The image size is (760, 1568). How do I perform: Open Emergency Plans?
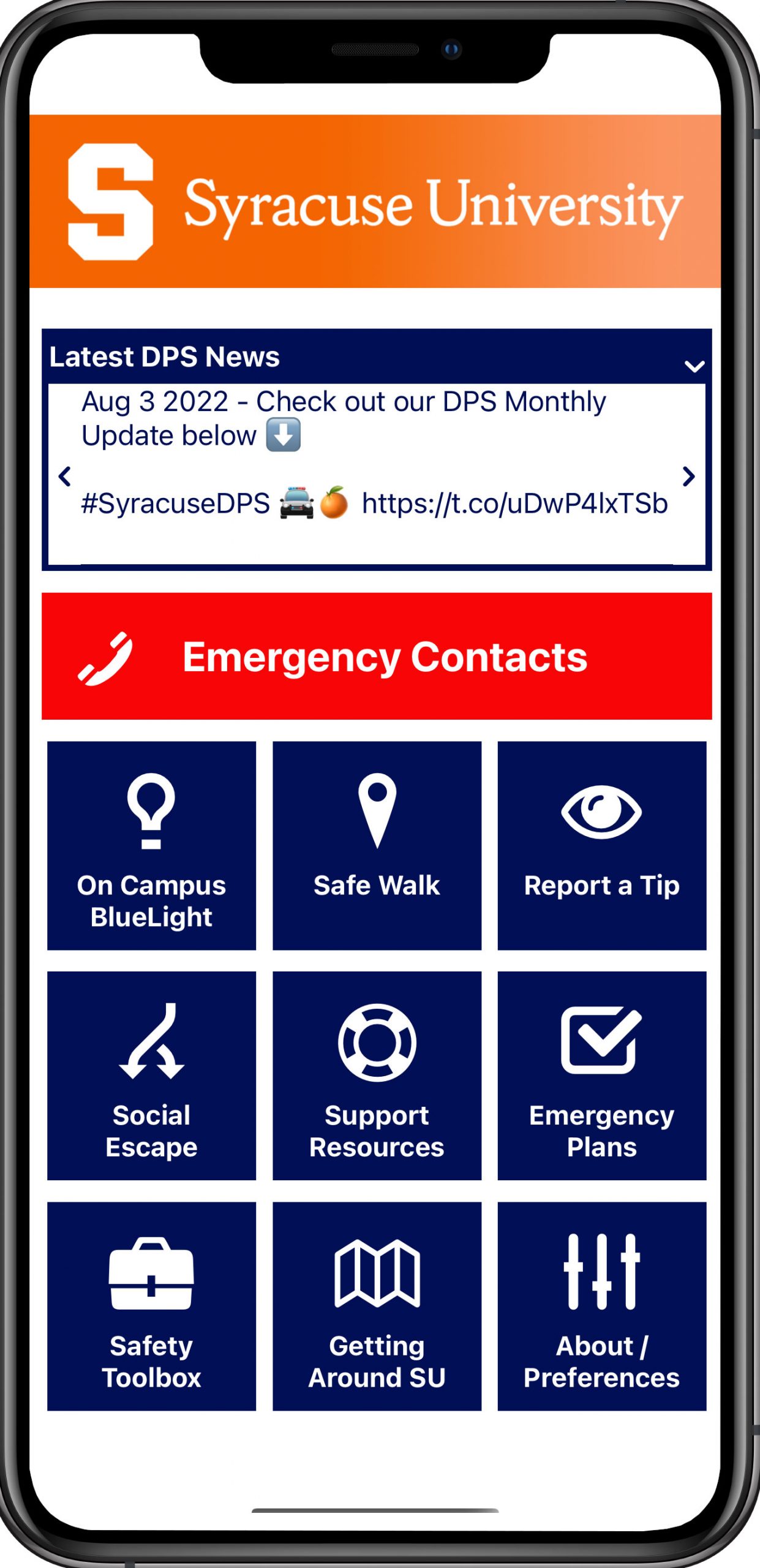pos(602,1076)
